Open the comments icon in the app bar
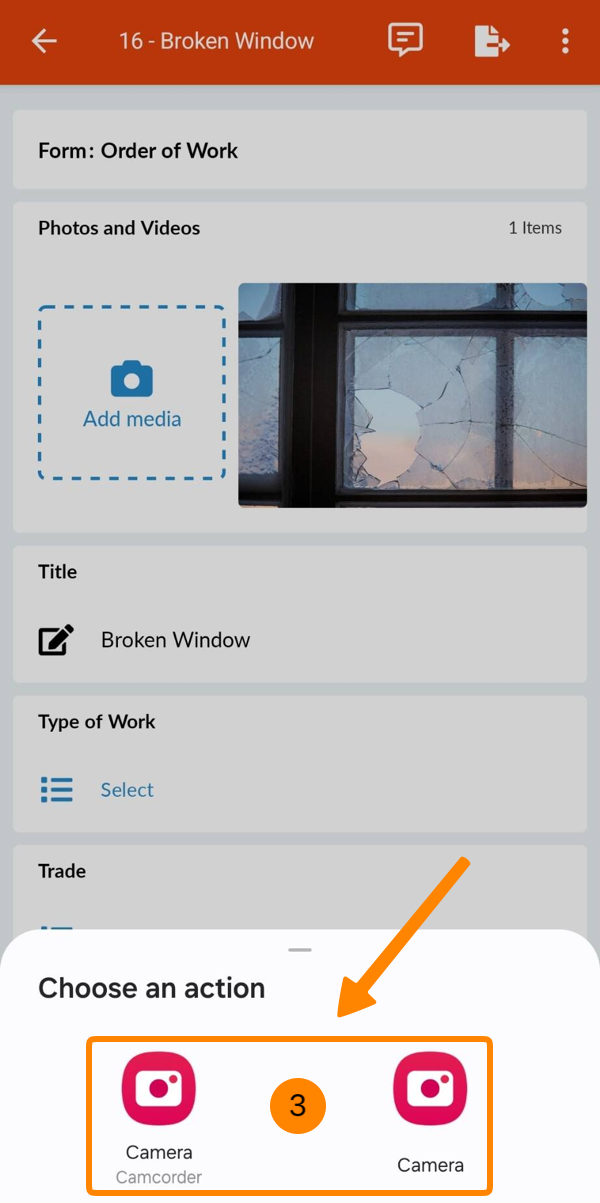 click(405, 41)
